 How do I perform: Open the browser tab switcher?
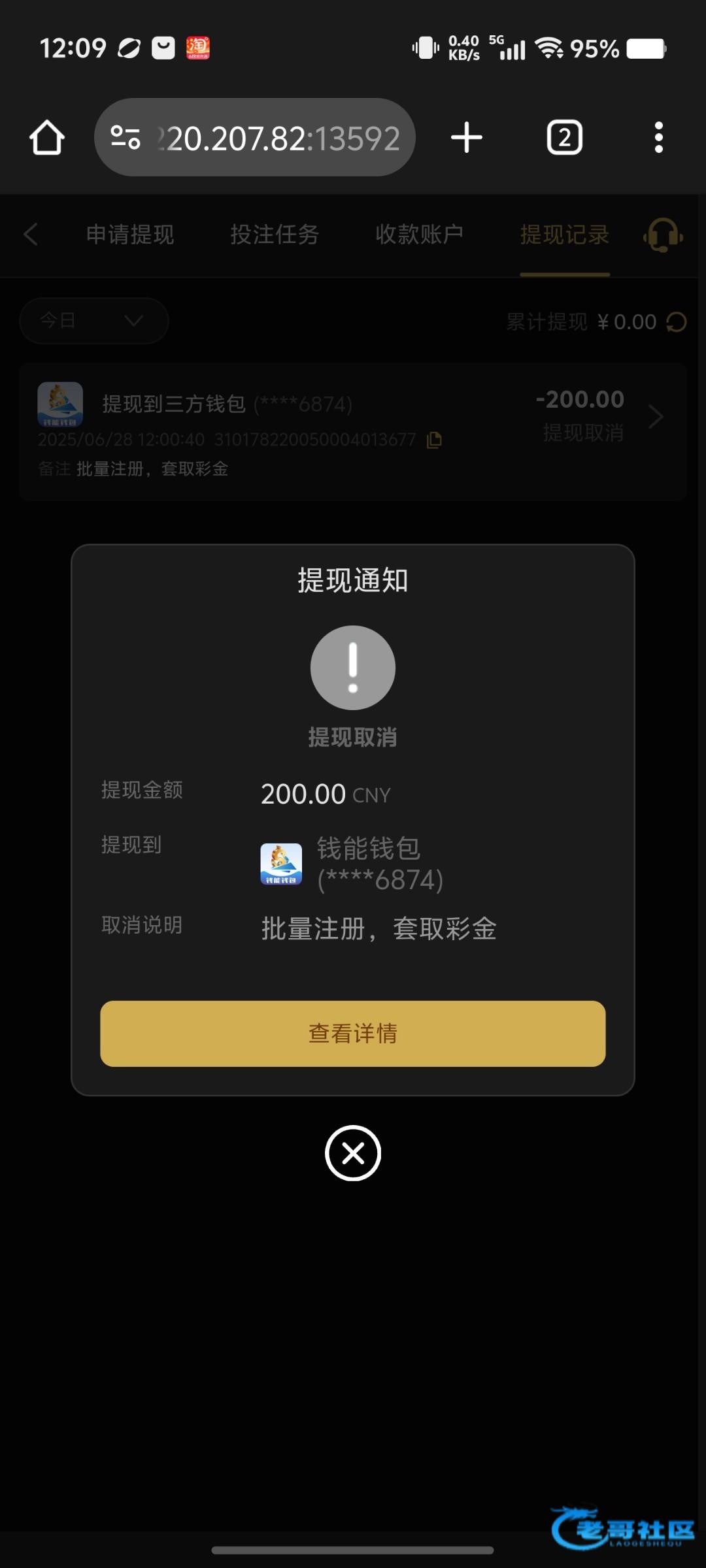pyautogui.click(x=564, y=138)
